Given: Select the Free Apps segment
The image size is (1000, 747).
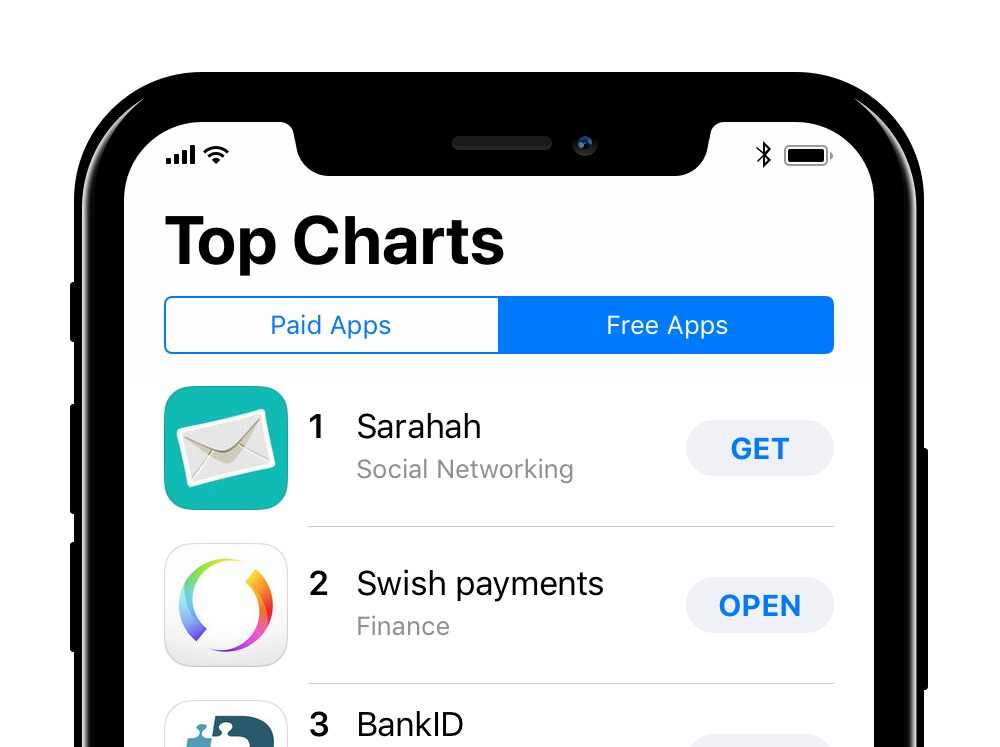Looking at the screenshot, I should click(x=666, y=325).
